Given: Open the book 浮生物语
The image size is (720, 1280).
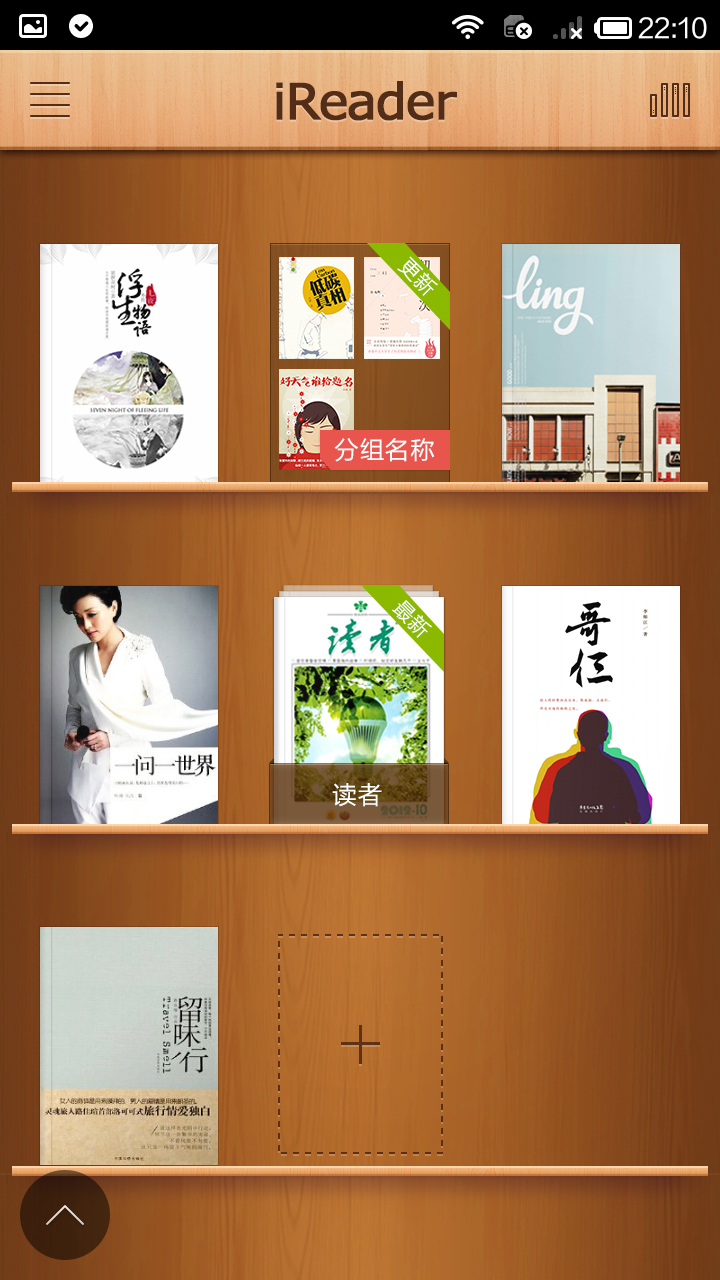Looking at the screenshot, I should coord(129,363).
